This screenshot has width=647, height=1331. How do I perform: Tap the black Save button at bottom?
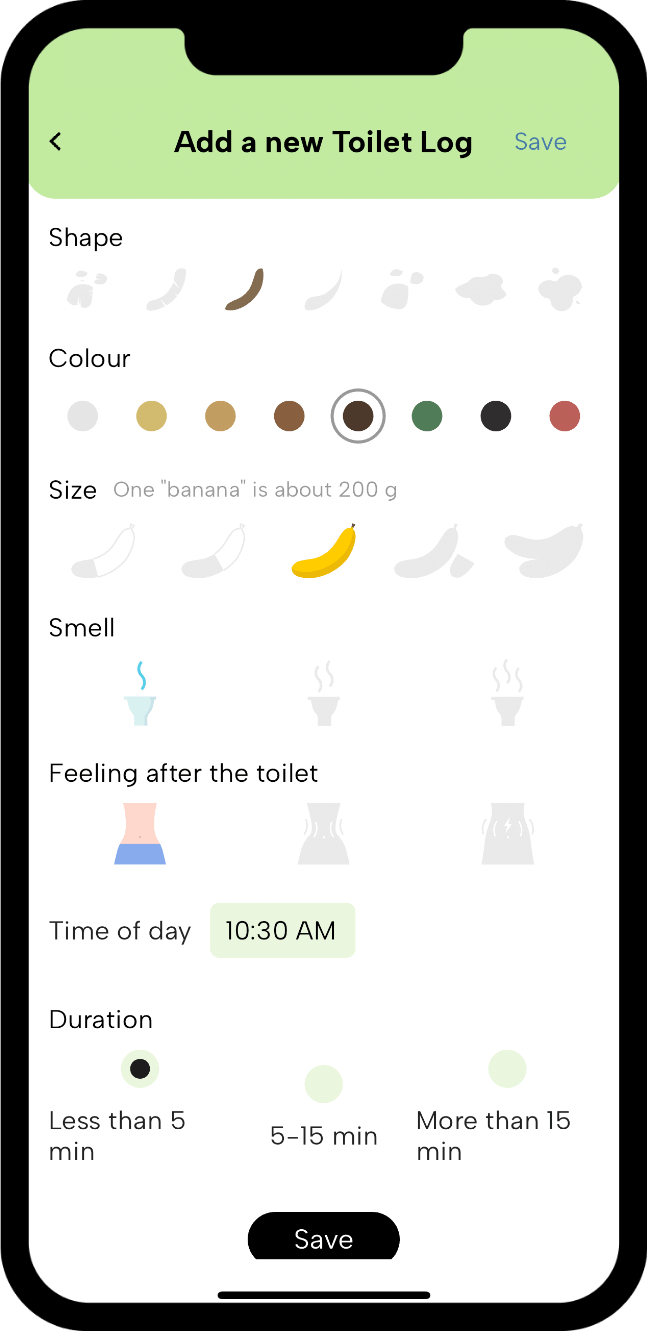[x=323, y=1238]
